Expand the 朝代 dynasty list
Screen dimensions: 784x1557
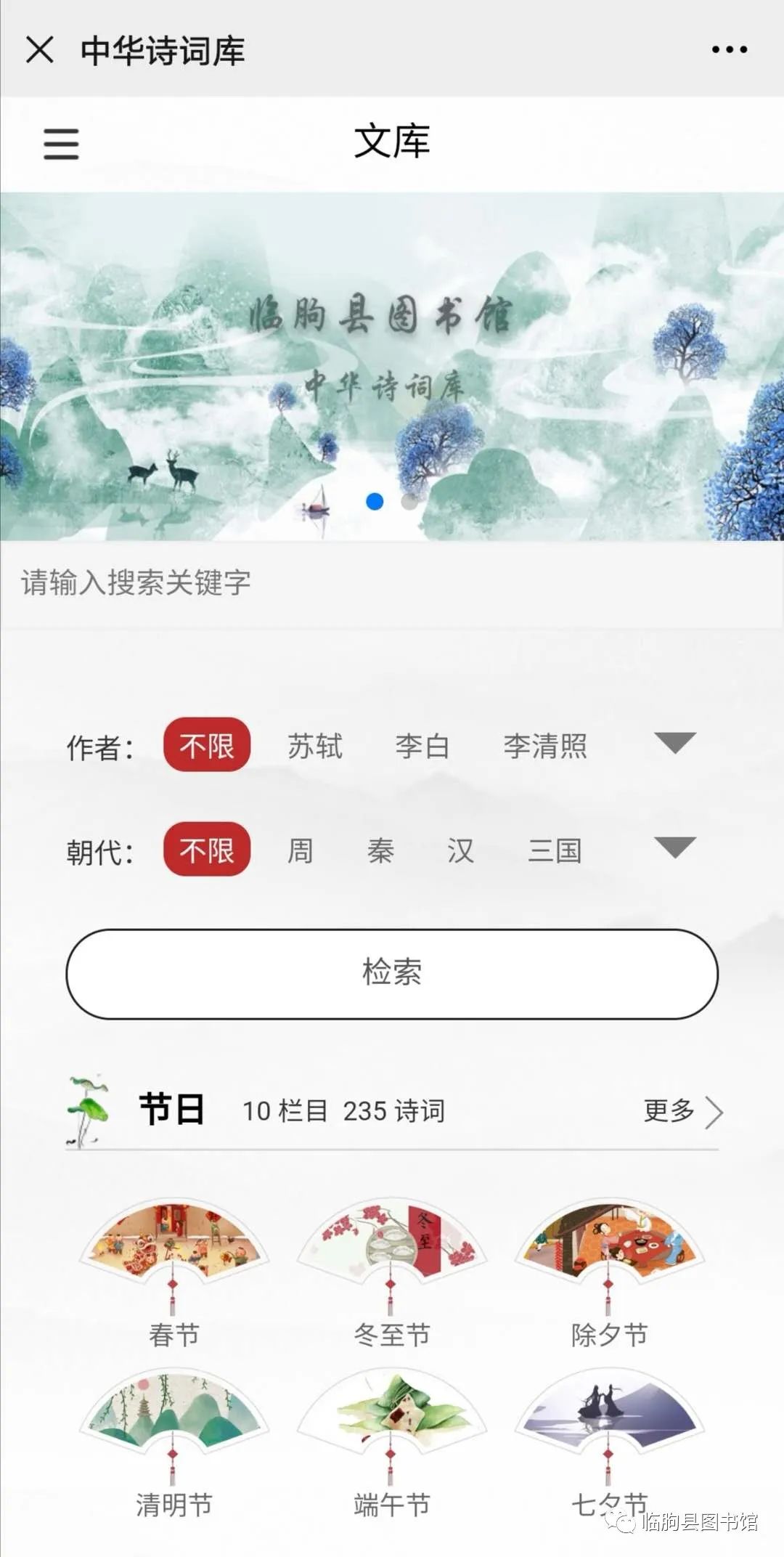tap(674, 847)
